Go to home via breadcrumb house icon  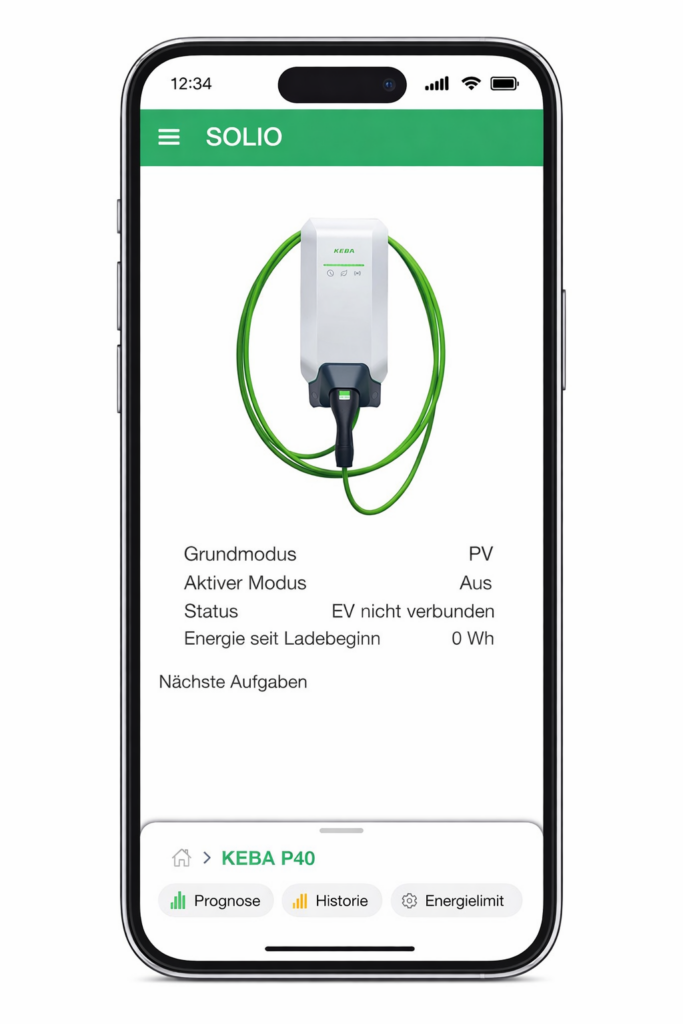(x=181, y=857)
